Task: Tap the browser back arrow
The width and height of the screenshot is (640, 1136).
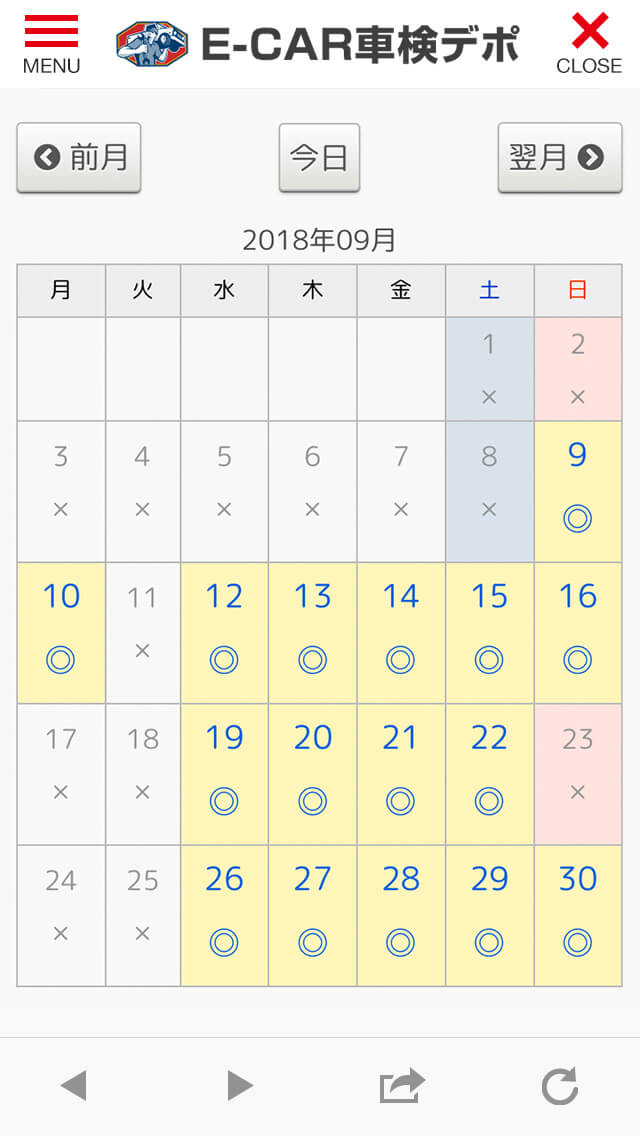Action: [73, 1085]
